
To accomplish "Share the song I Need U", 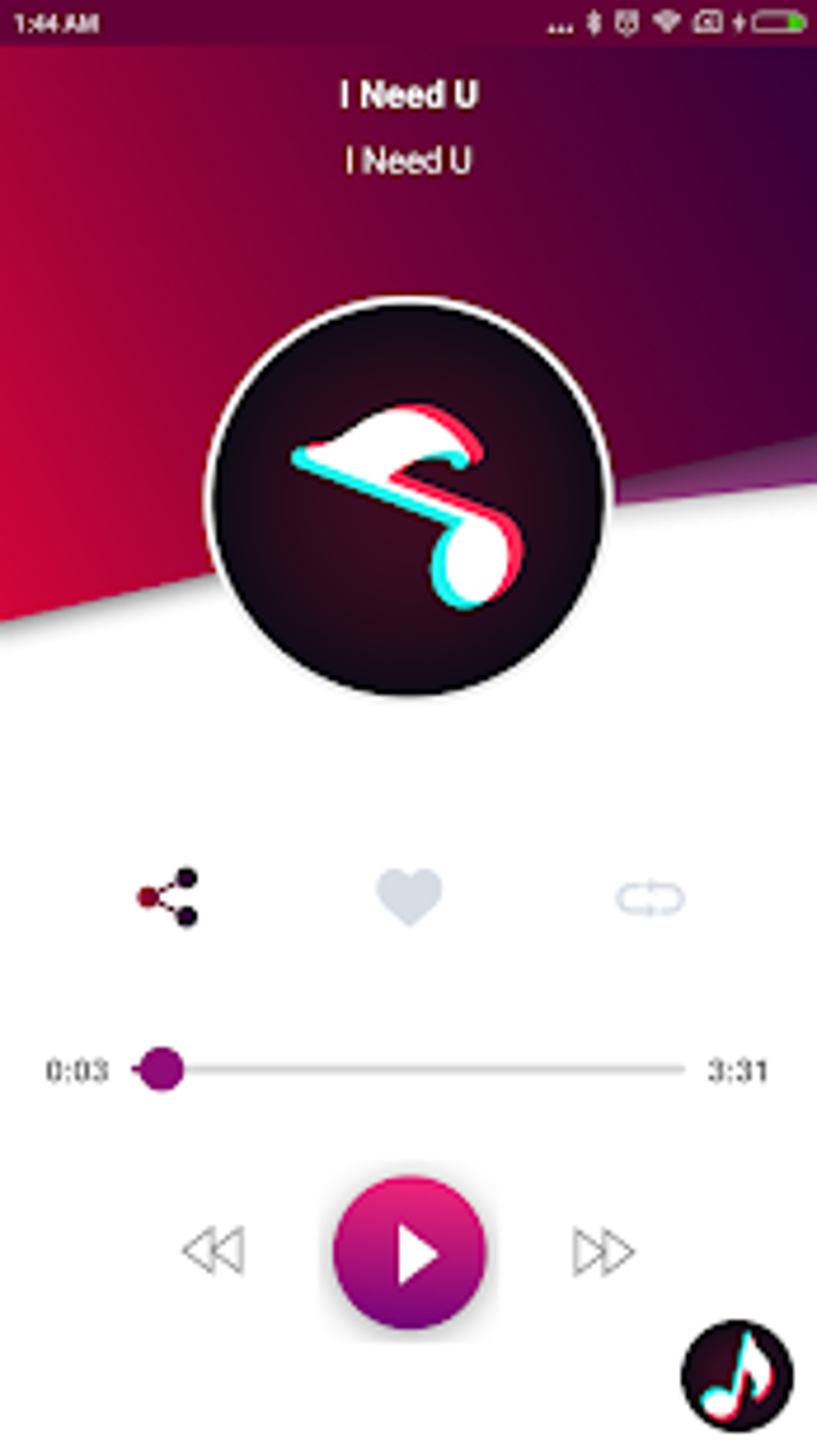I will 168,897.
